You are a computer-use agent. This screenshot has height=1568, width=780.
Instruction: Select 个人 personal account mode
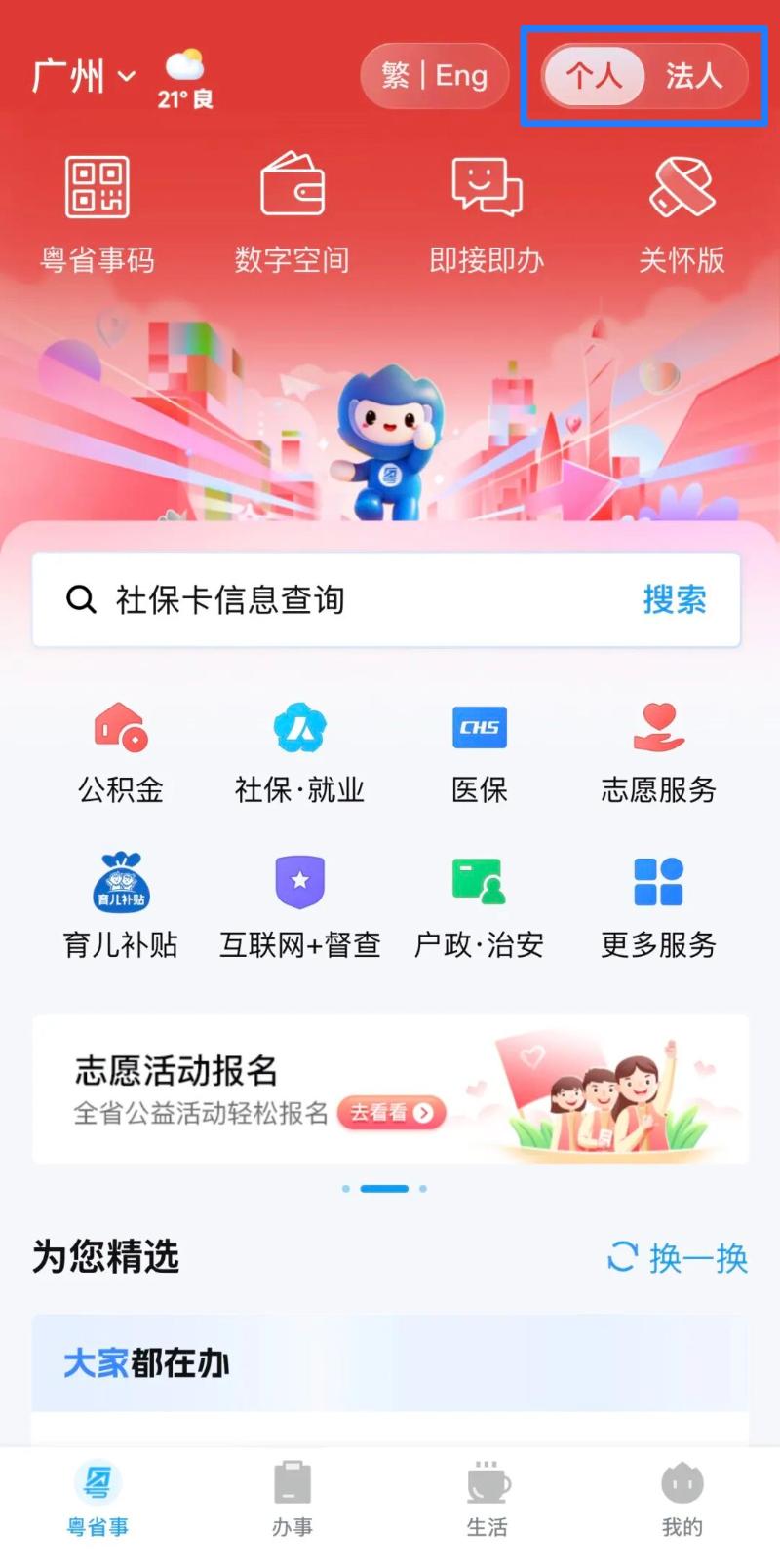[x=597, y=76]
